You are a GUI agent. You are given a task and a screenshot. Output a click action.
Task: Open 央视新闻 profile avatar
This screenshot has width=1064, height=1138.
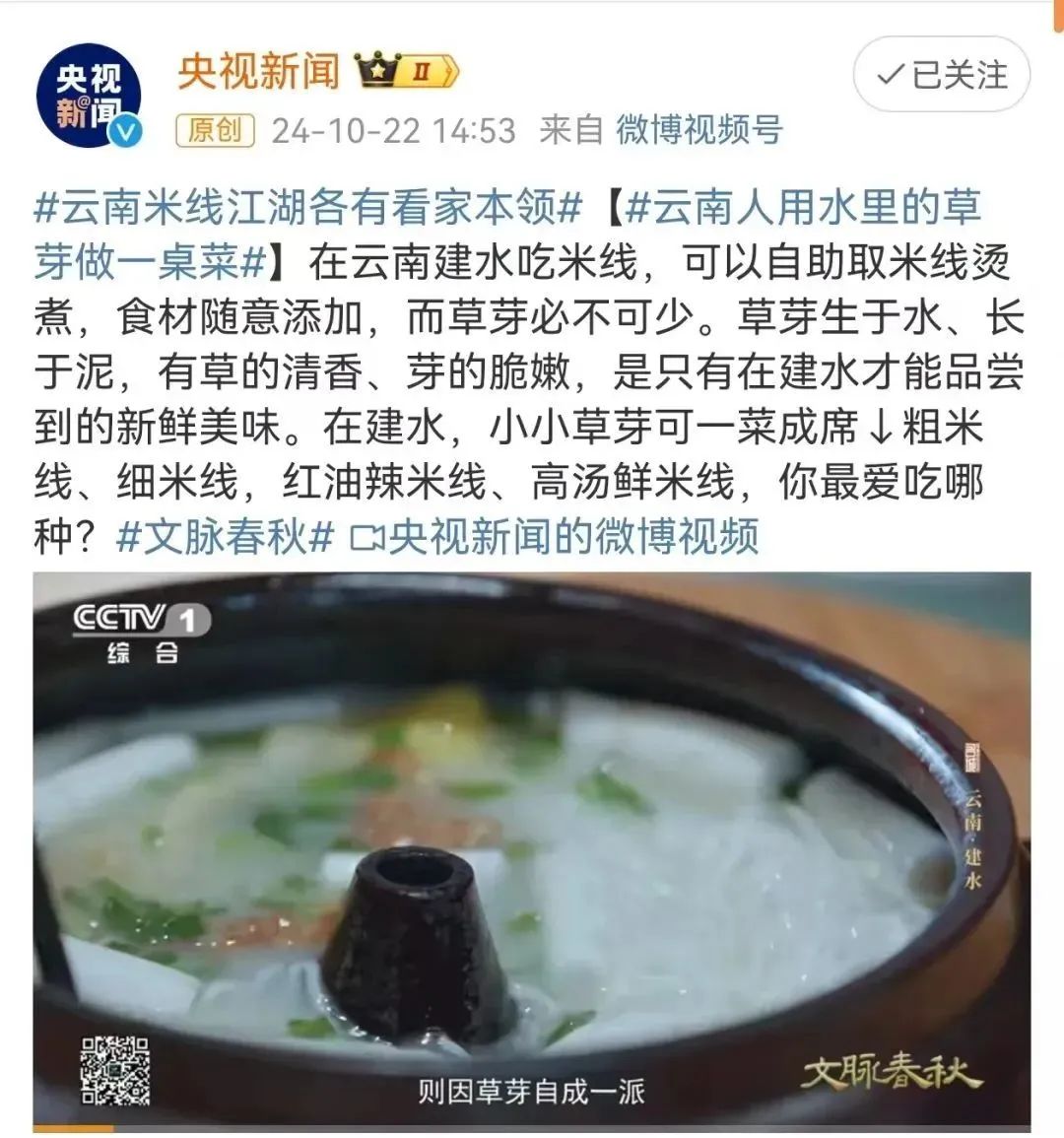[89, 97]
